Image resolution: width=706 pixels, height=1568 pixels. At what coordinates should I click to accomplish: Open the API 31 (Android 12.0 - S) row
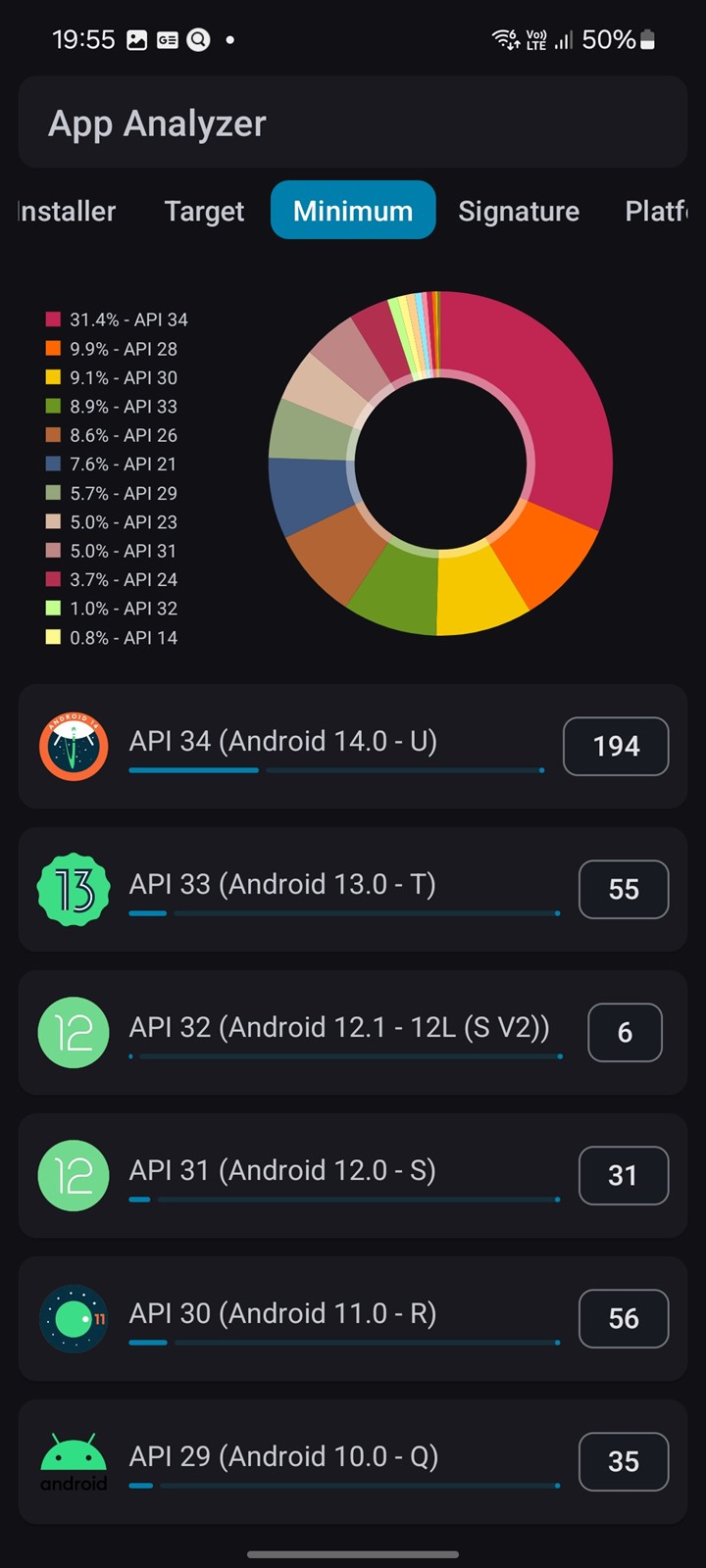(353, 1176)
